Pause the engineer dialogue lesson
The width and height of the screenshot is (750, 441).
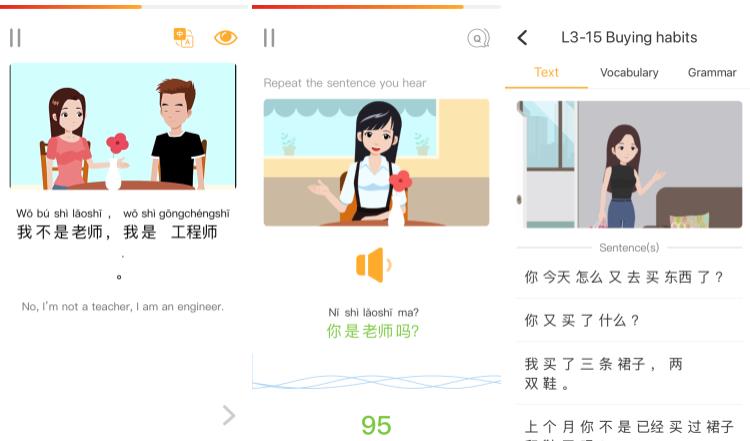click(15, 38)
